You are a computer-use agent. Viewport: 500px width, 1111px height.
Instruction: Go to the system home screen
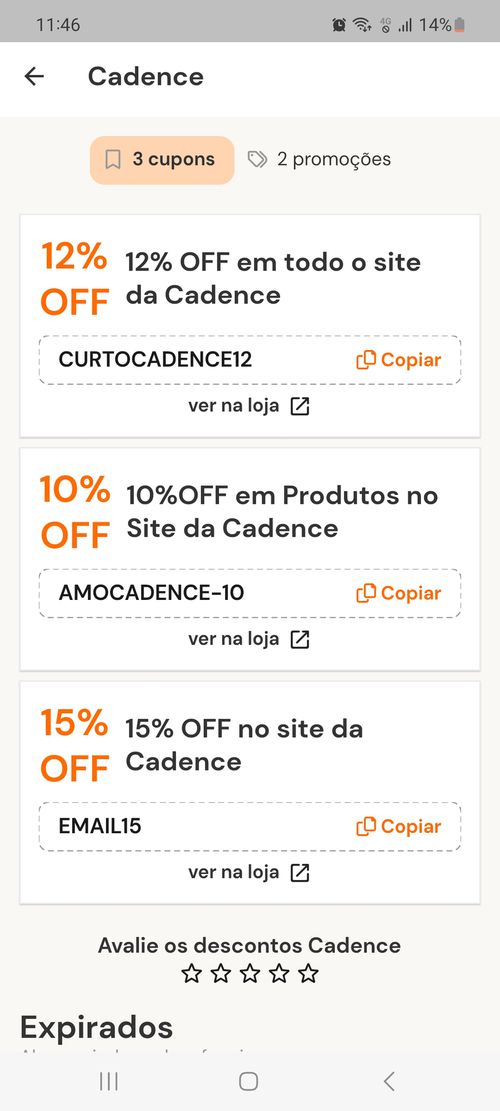pyautogui.click(x=249, y=1081)
